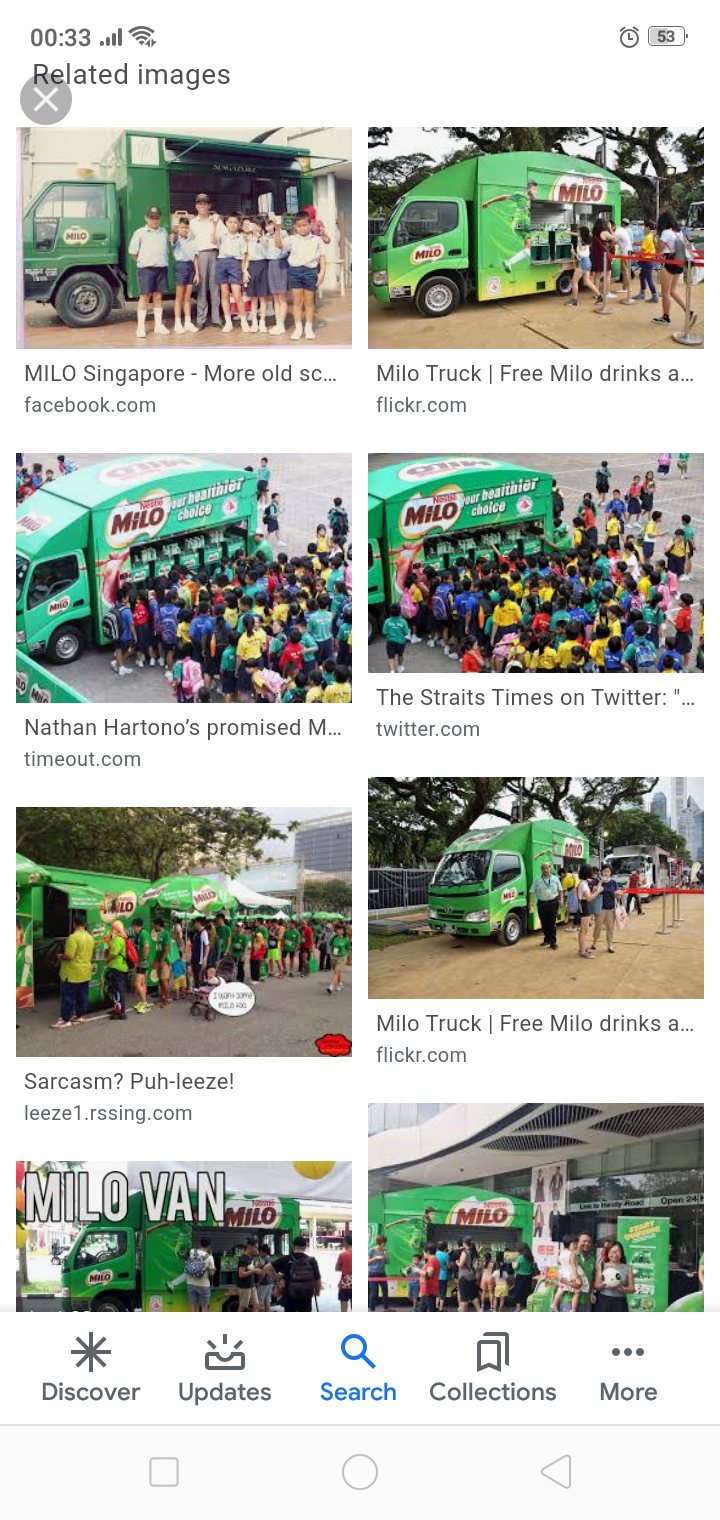Viewport: 720px width, 1520px height.
Task: Switch to the Discover tab
Action: pos(91,1369)
